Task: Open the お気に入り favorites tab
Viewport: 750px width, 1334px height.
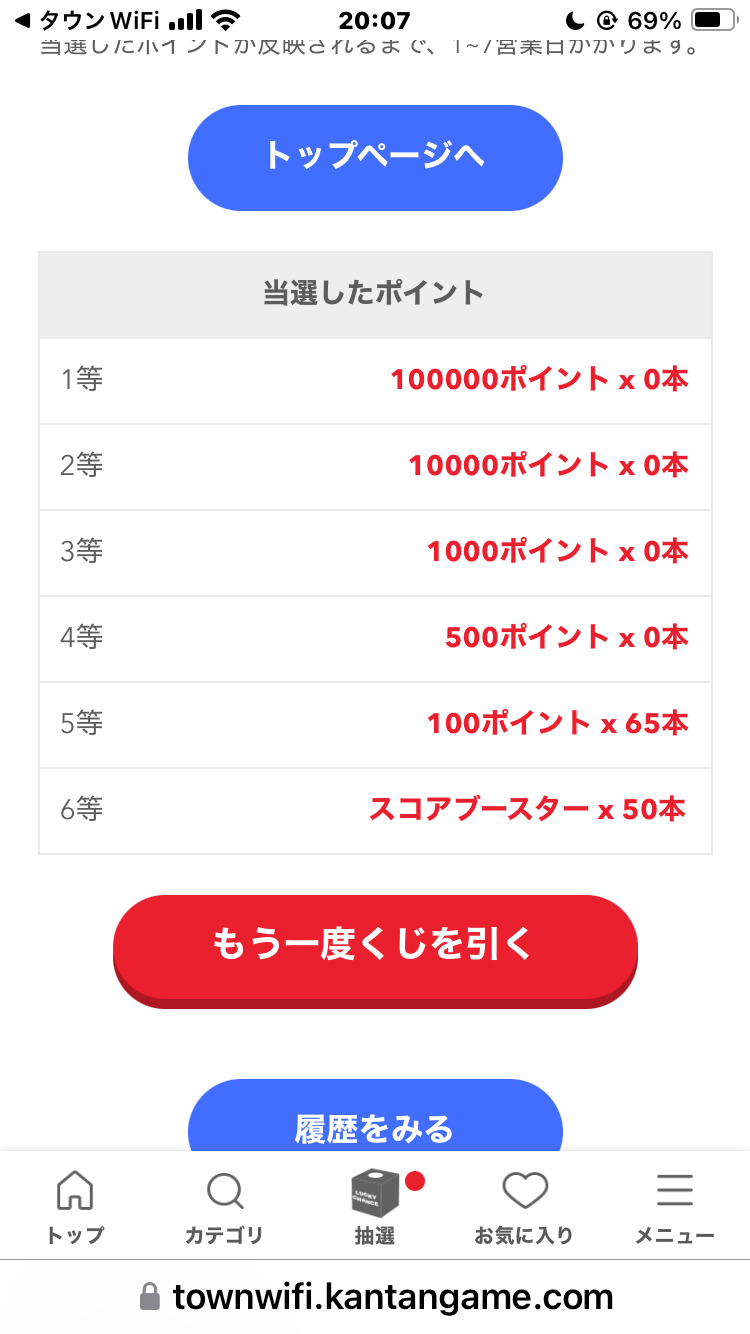Action: [524, 1206]
